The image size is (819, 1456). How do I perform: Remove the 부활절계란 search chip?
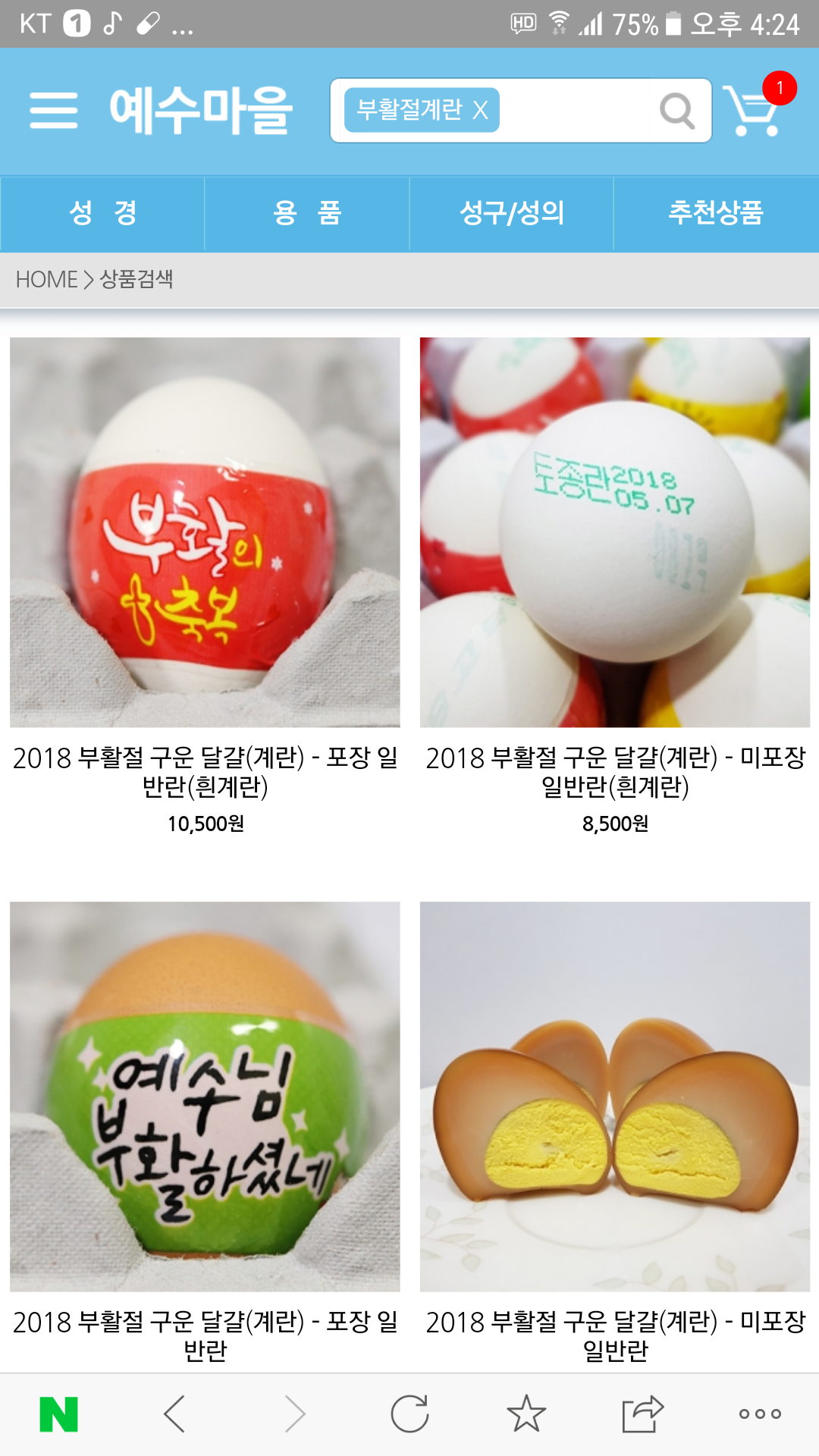480,111
